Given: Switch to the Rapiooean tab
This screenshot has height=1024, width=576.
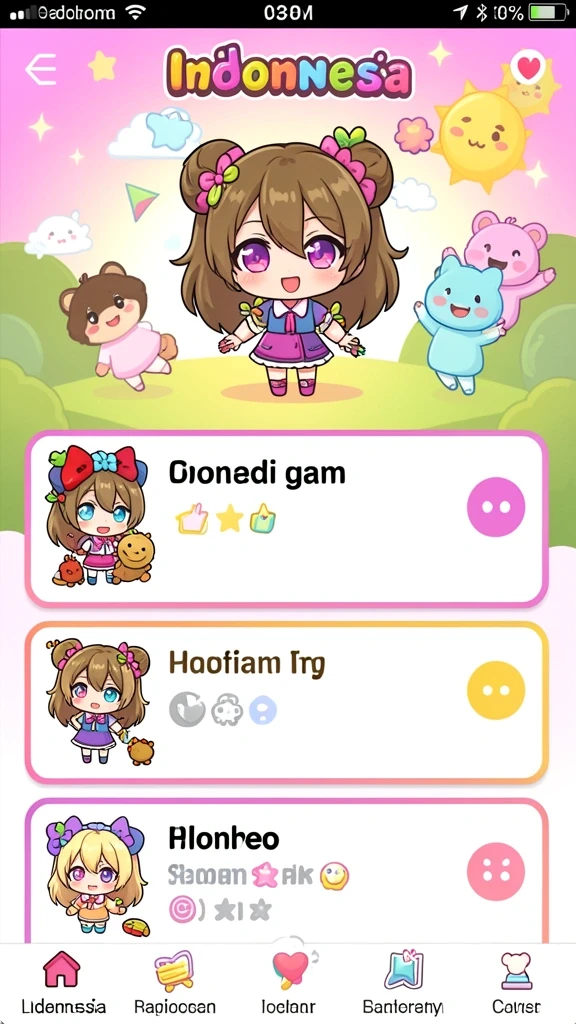Looking at the screenshot, I should pyautogui.click(x=174, y=982).
